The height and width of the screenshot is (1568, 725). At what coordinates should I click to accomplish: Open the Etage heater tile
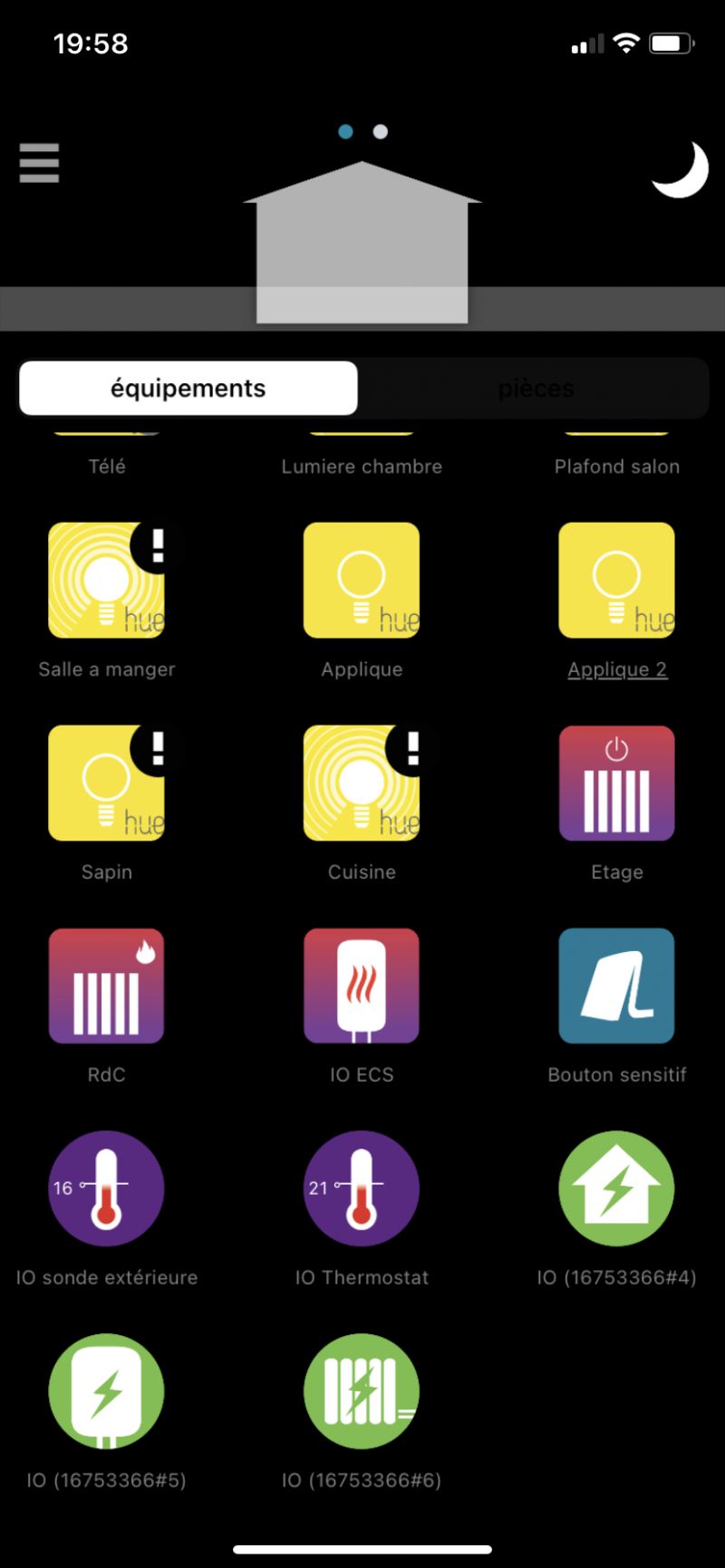pos(617,784)
